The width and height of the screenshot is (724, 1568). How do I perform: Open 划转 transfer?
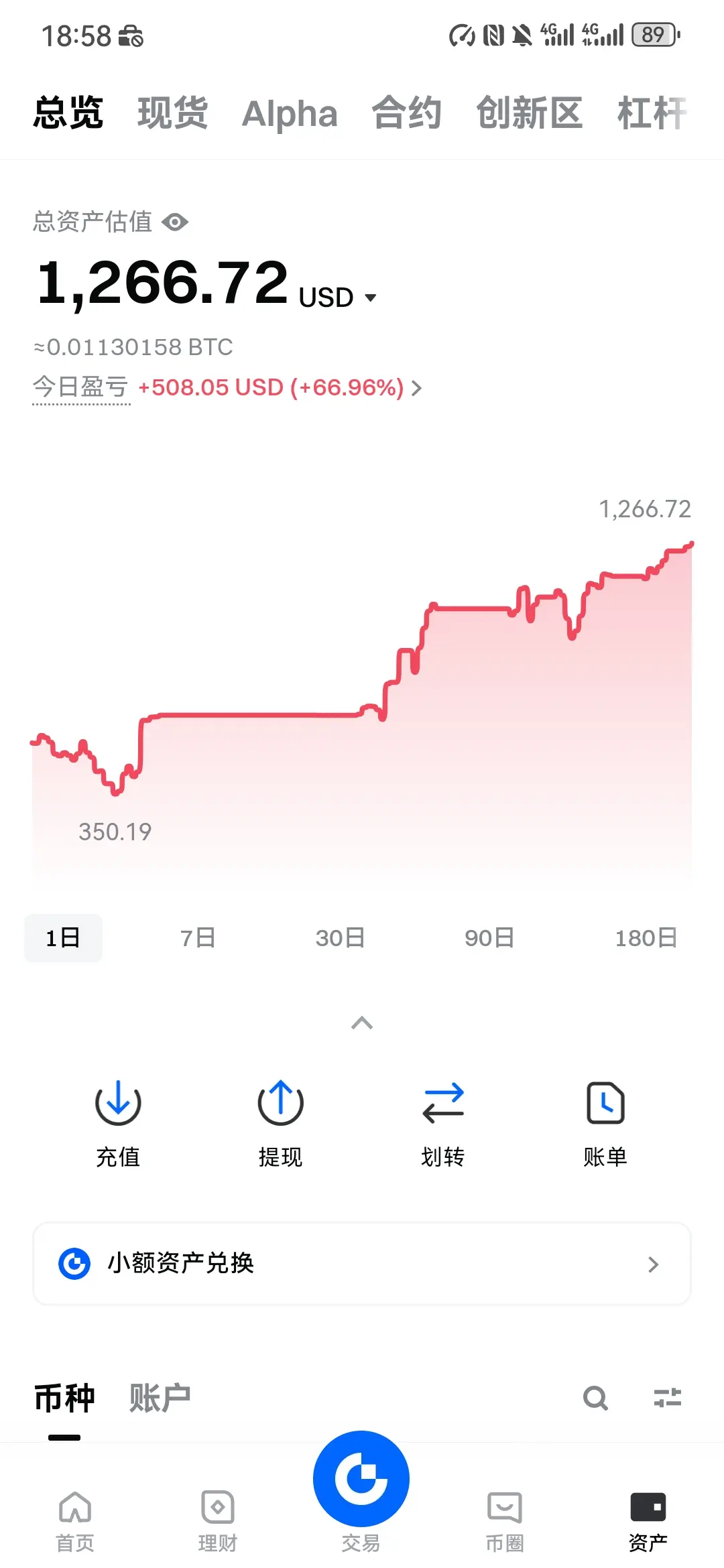pyautogui.click(x=442, y=1124)
